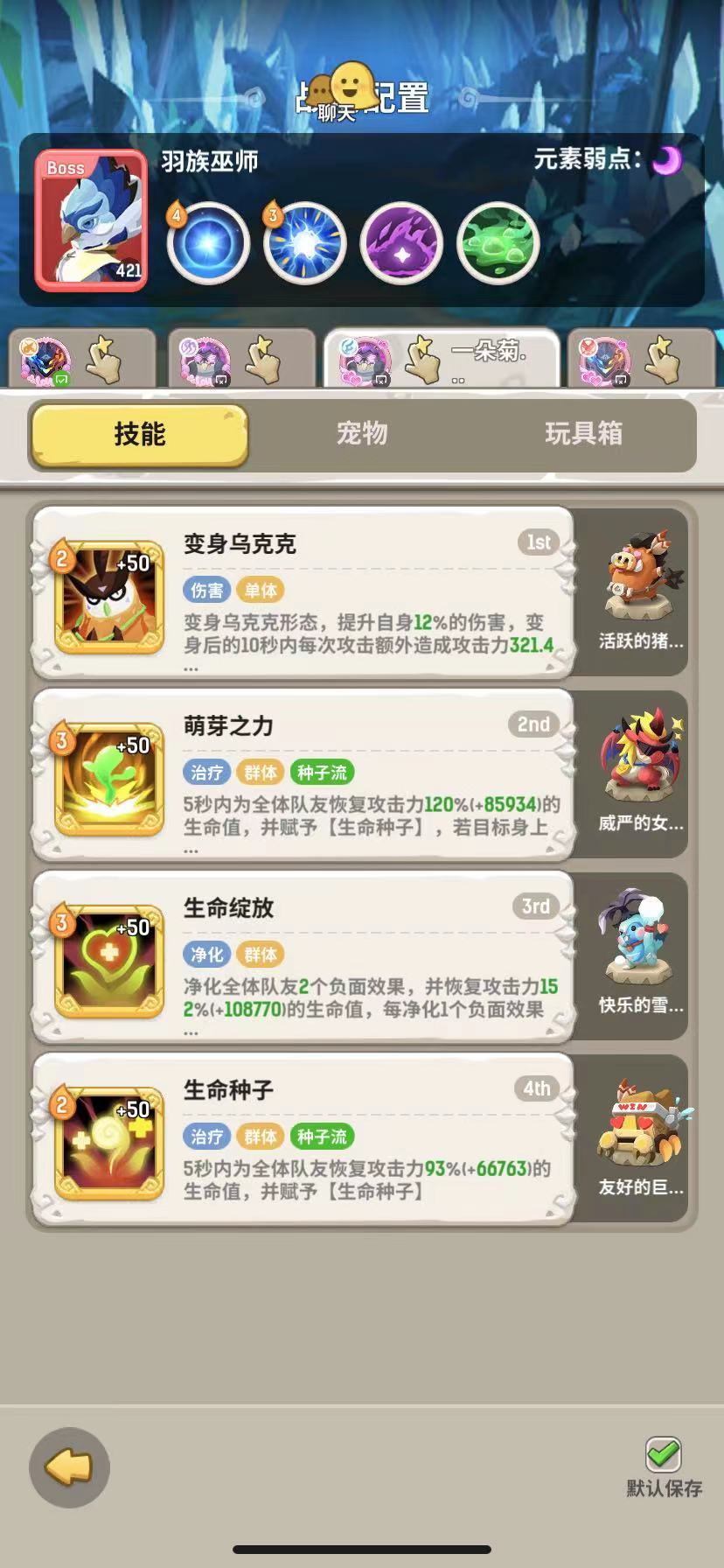The image size is (724, 1568).
Task: Select the boss's first blue orb skill icon
Action: [x=209, y=242]
